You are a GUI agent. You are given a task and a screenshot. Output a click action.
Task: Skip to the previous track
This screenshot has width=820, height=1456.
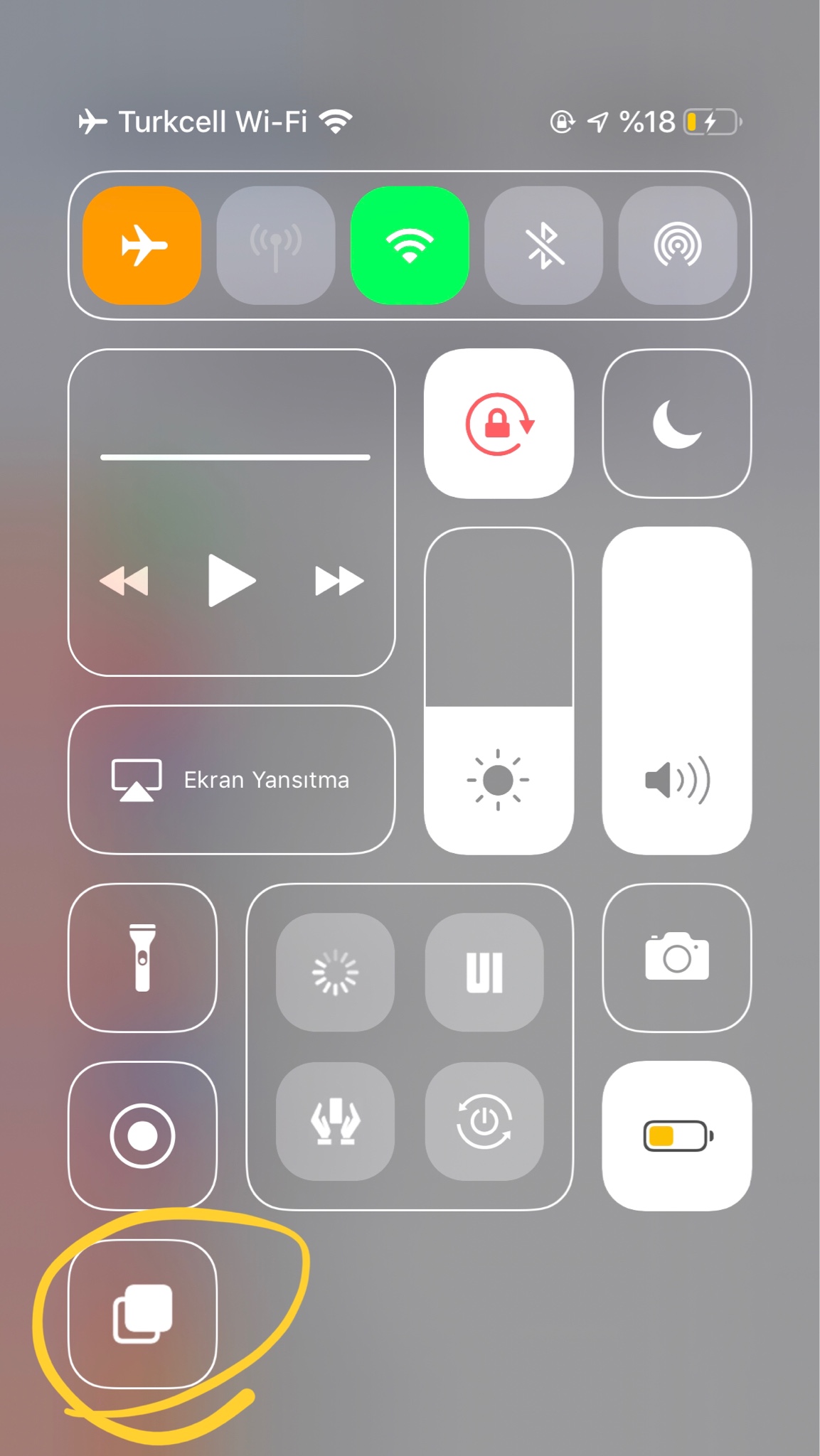[124, 581]
